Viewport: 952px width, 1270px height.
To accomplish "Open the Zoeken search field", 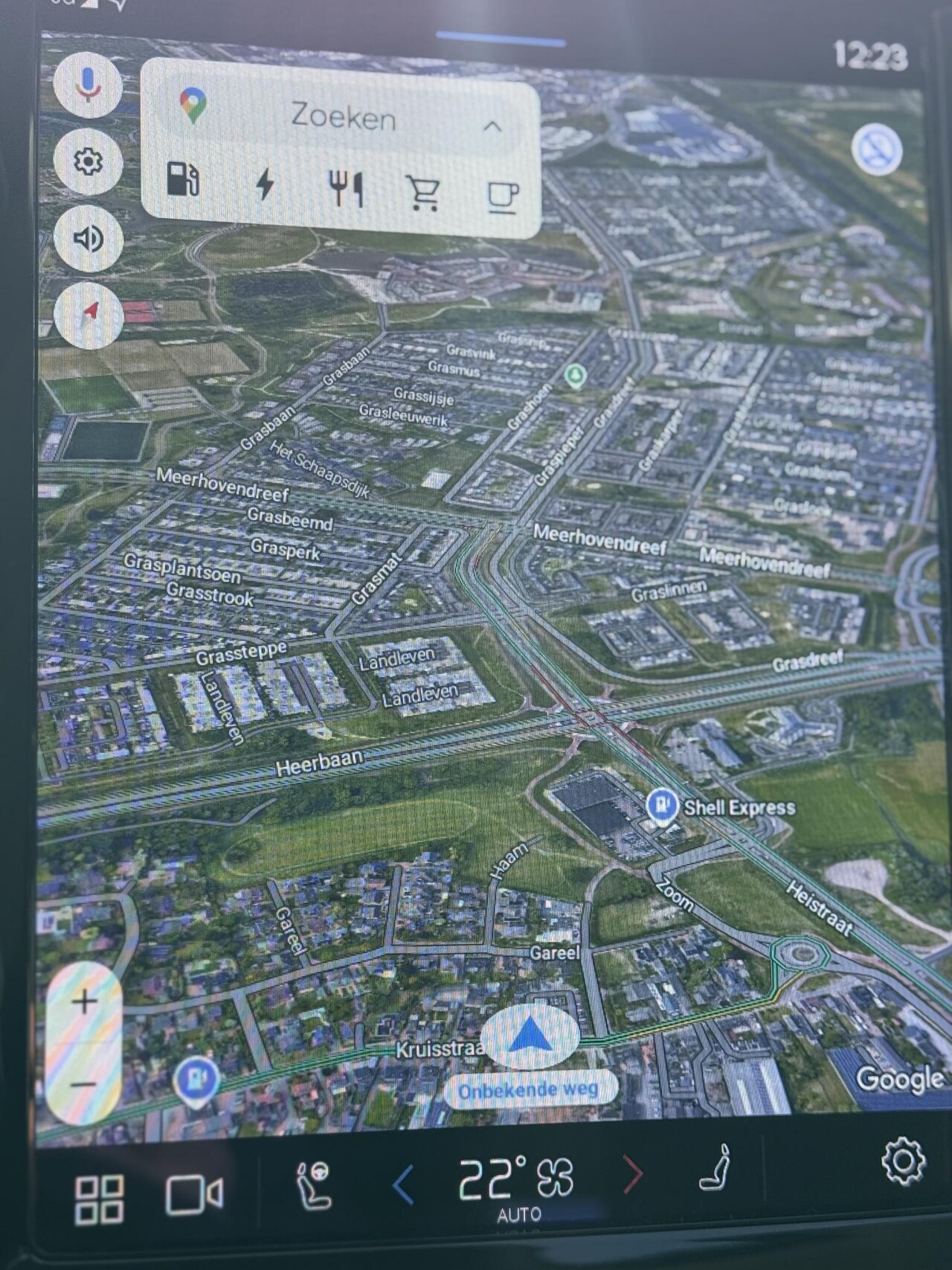I will 342,117.
